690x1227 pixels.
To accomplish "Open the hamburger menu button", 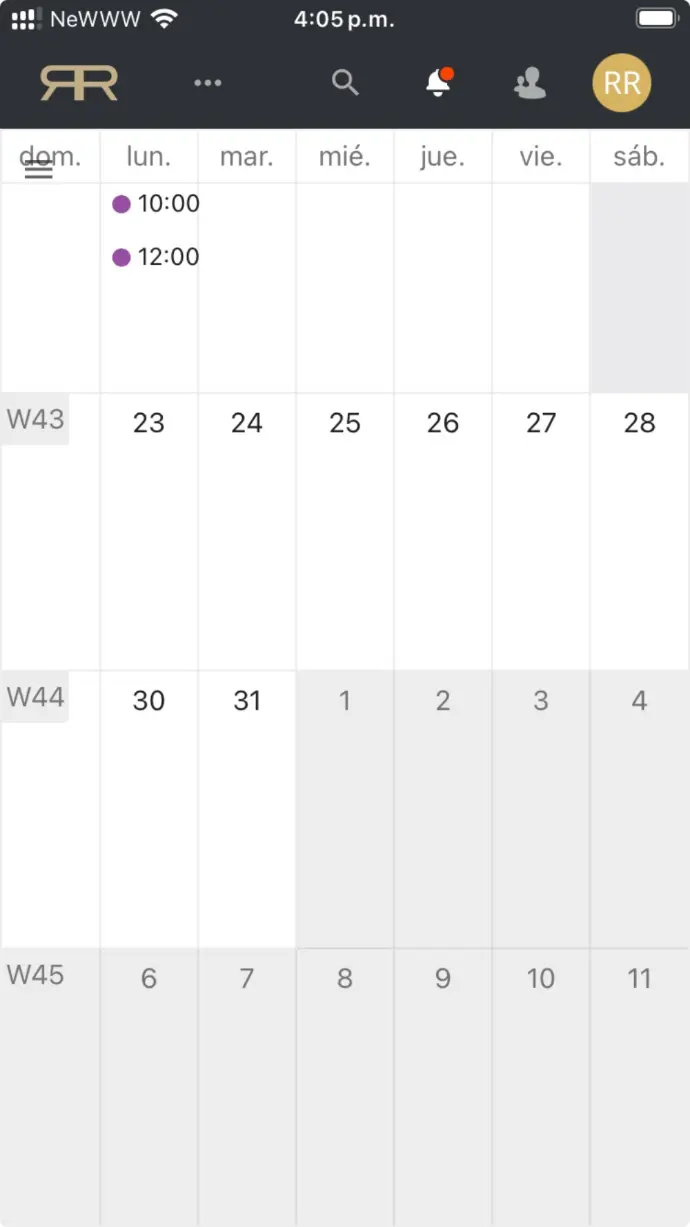I will [38, 170].
